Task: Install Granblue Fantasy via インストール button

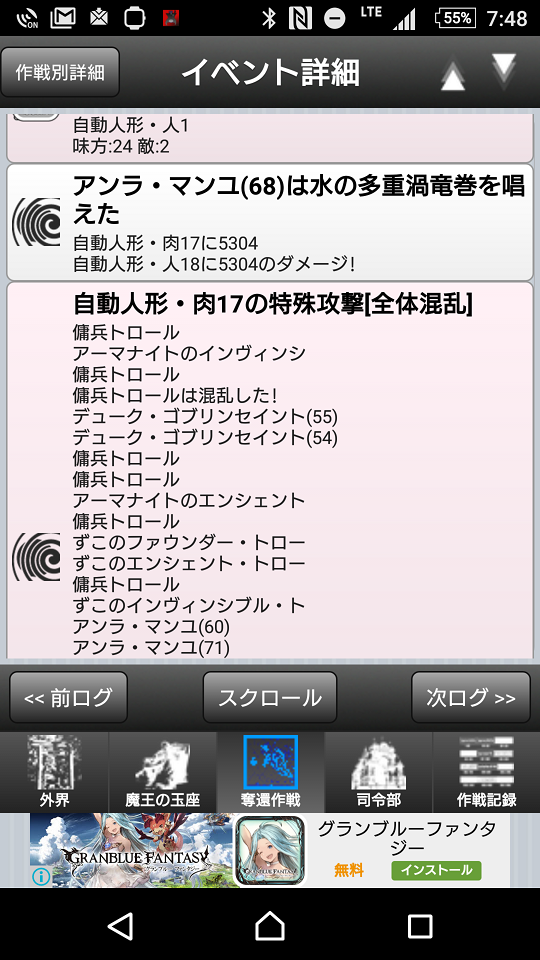Action: point(436,869)
